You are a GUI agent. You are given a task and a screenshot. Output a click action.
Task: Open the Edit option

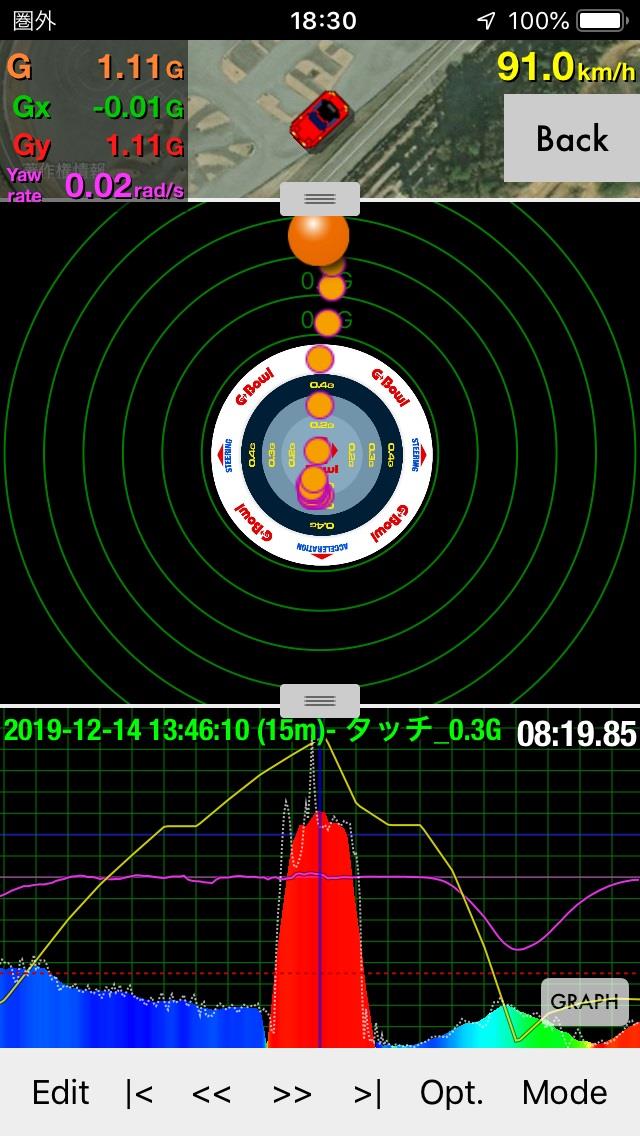click(x=61, y=1092)
